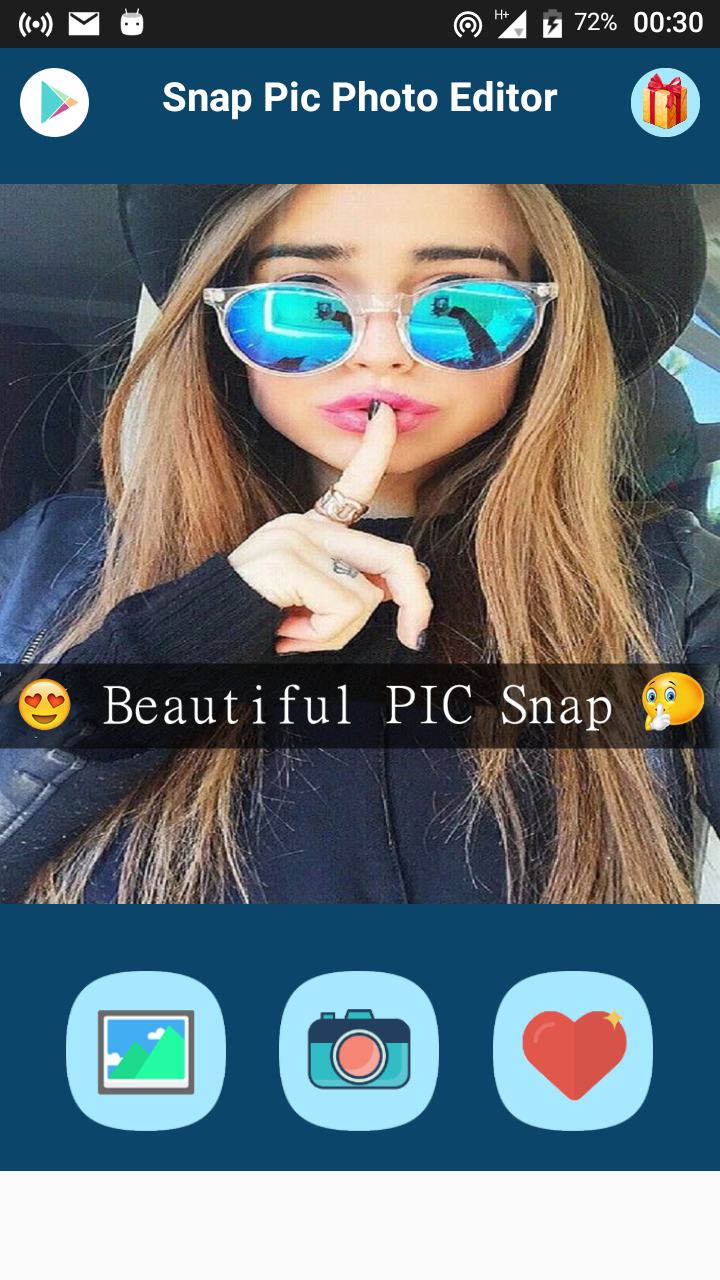720x1280 pixels.
Task: Tap the gift box icon
Action: pos(665,102)
